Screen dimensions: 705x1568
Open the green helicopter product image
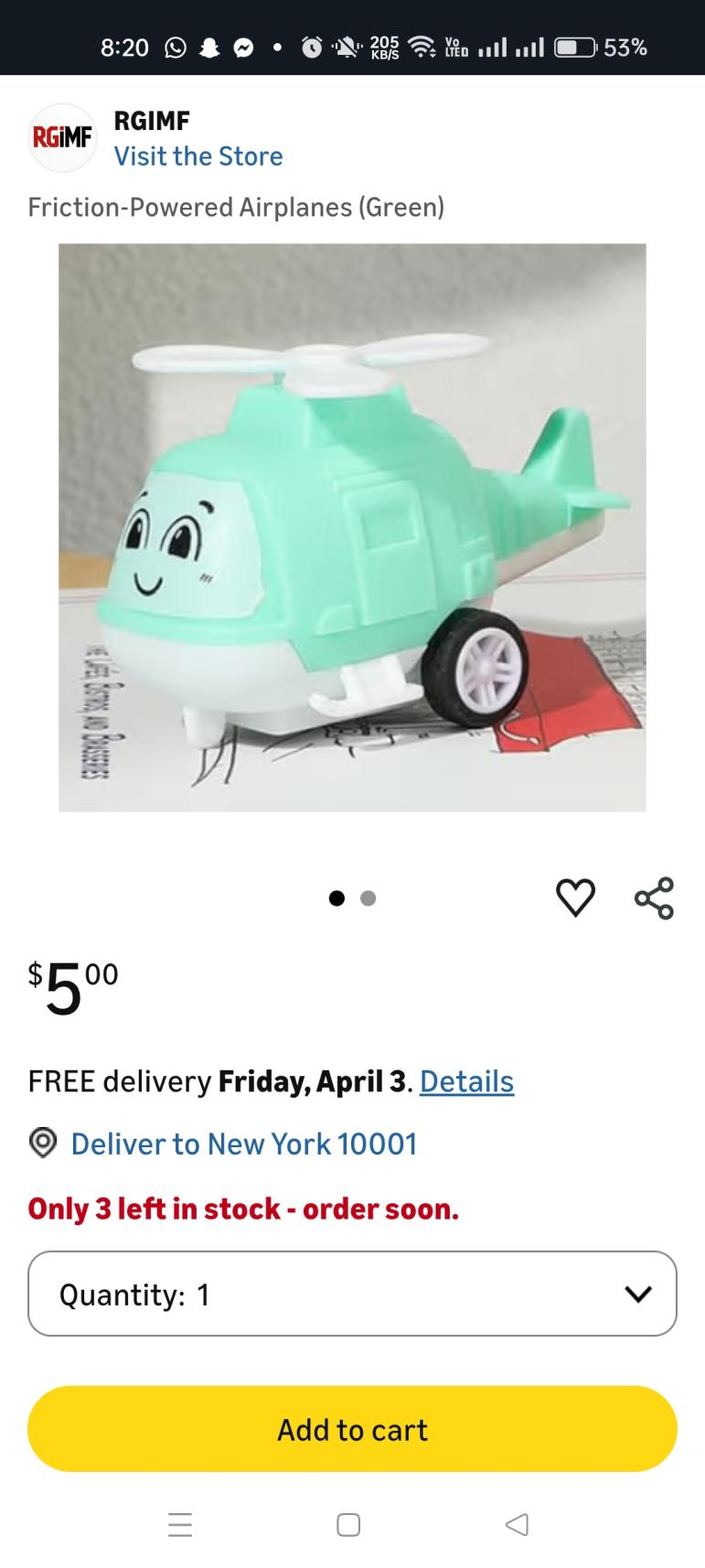(352, 527)
